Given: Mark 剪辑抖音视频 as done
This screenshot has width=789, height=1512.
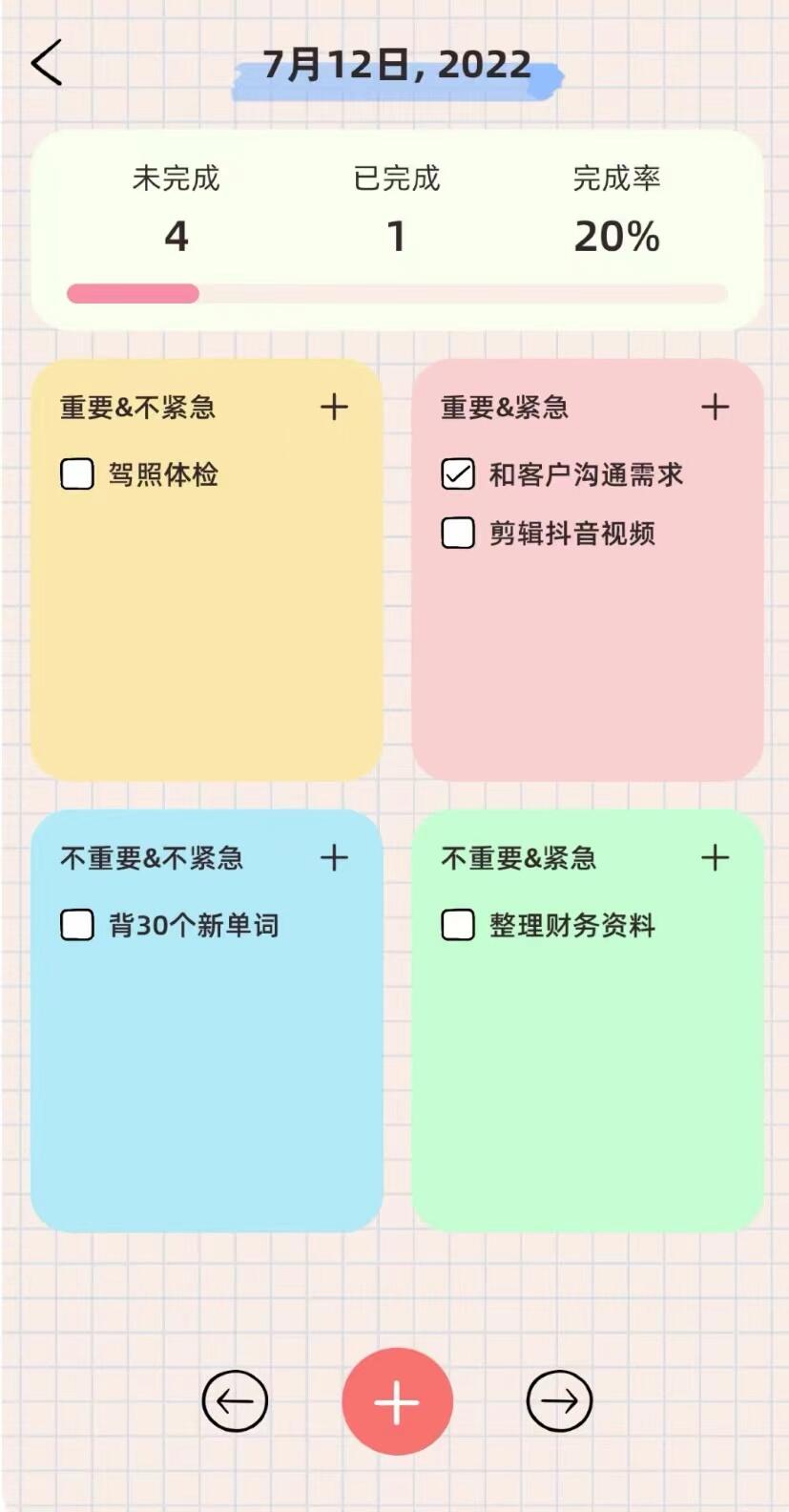Looking at the screenshot, I should click(x=458, y=533).
